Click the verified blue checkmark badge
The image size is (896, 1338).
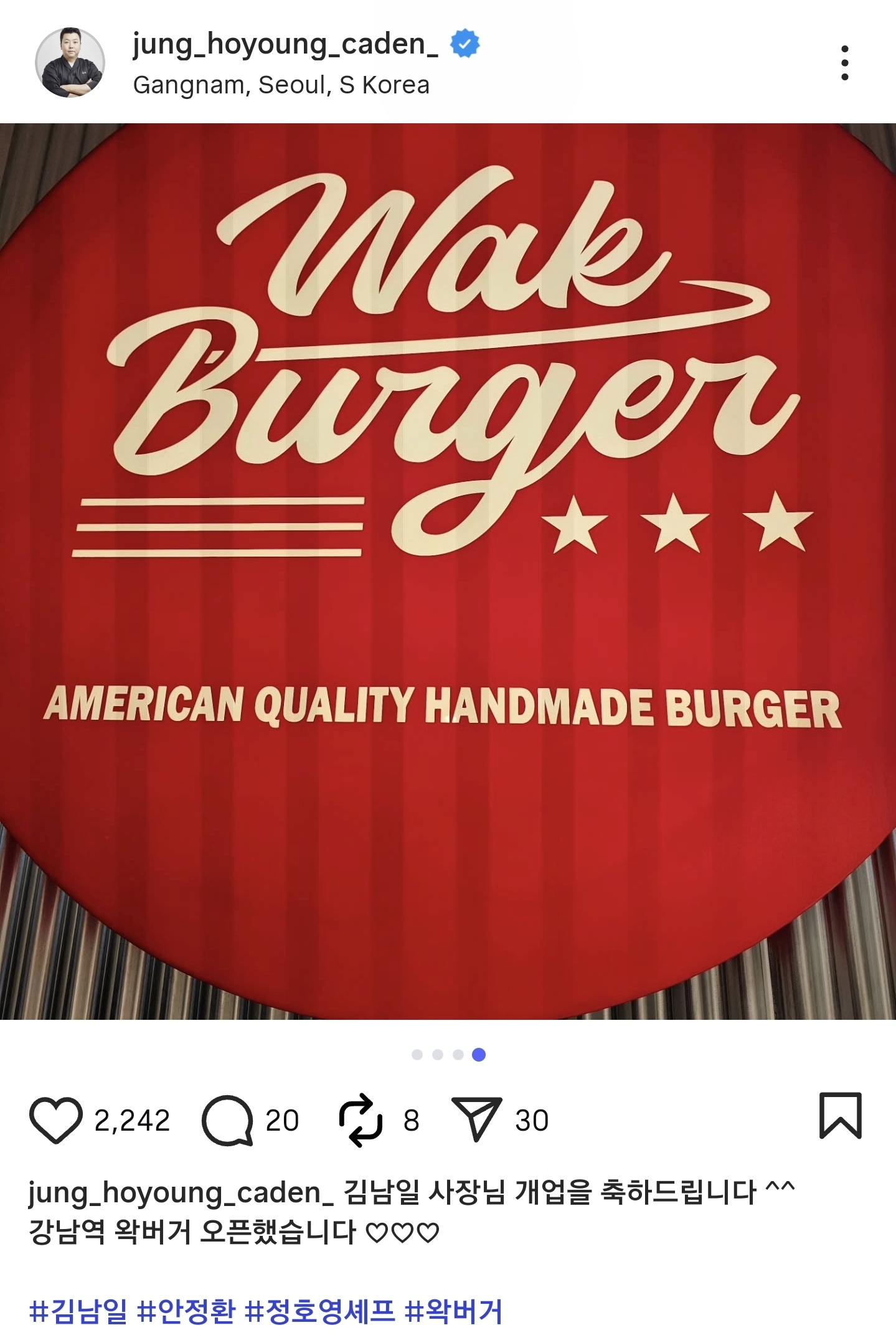[x=463, y=44]
